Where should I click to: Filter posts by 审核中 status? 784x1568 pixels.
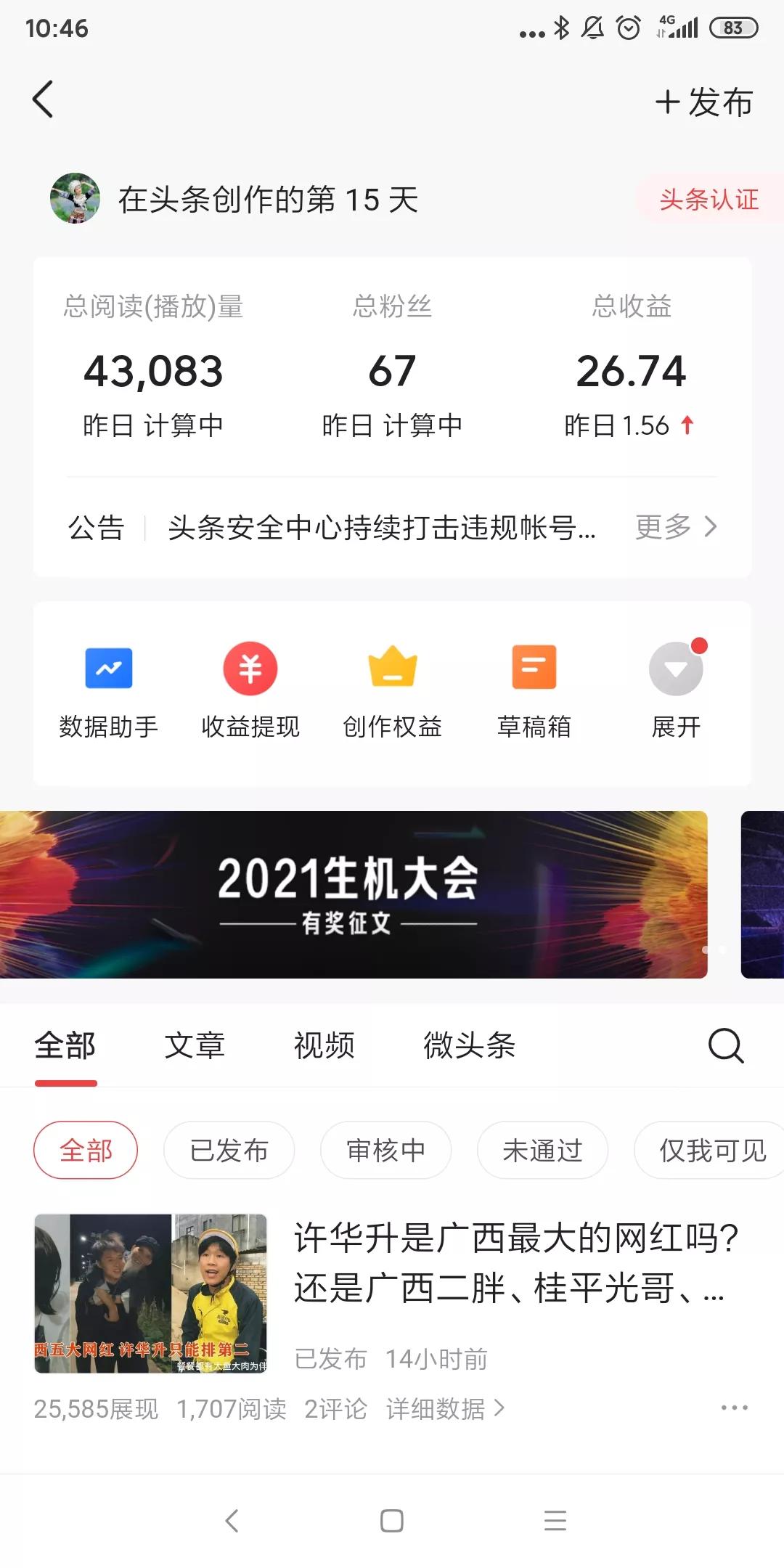385,1150
